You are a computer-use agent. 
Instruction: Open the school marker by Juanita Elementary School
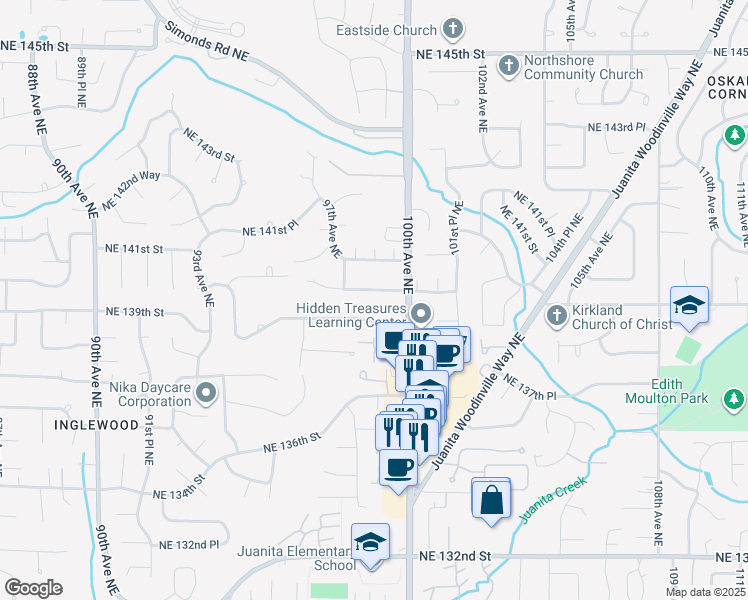pos(370,544)
